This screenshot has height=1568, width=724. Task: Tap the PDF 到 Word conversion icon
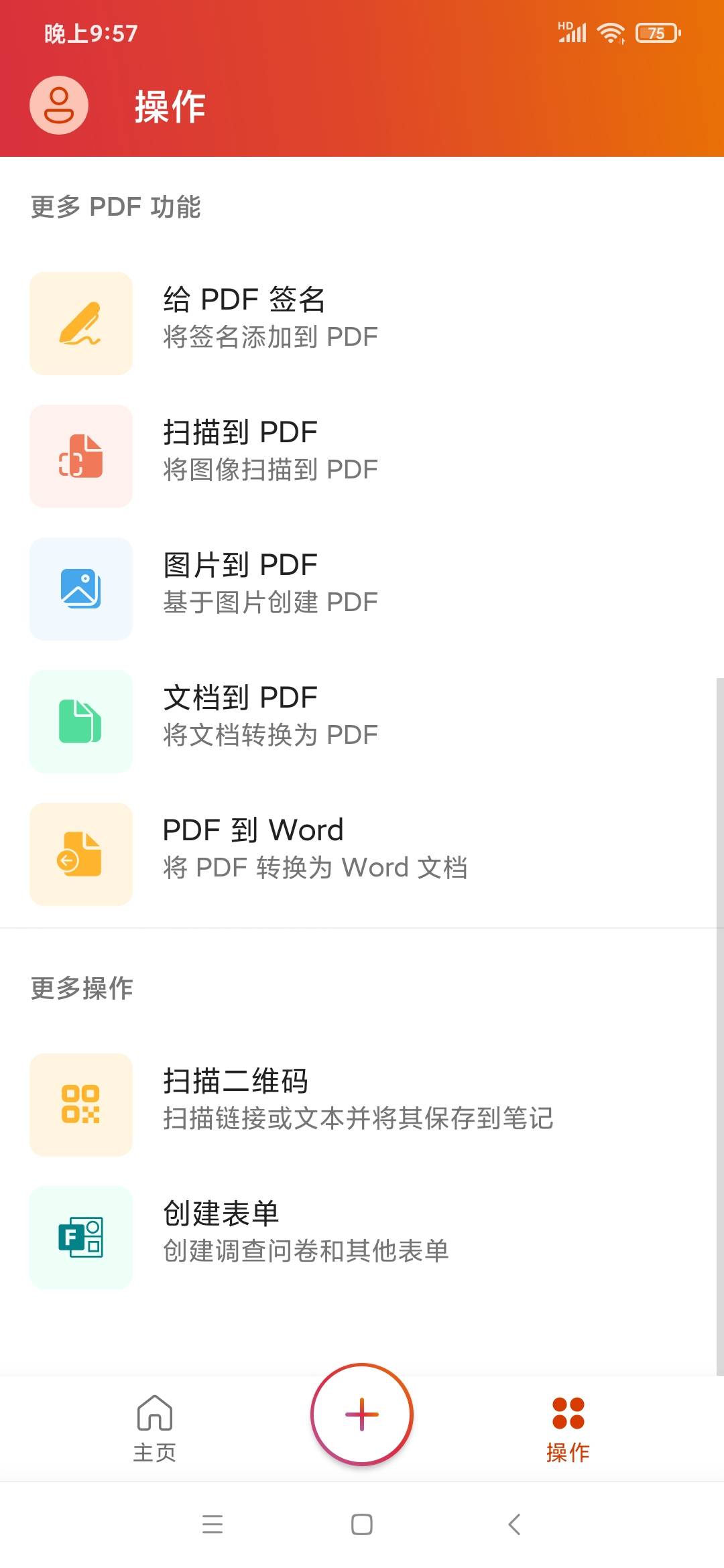coord(80,853)
